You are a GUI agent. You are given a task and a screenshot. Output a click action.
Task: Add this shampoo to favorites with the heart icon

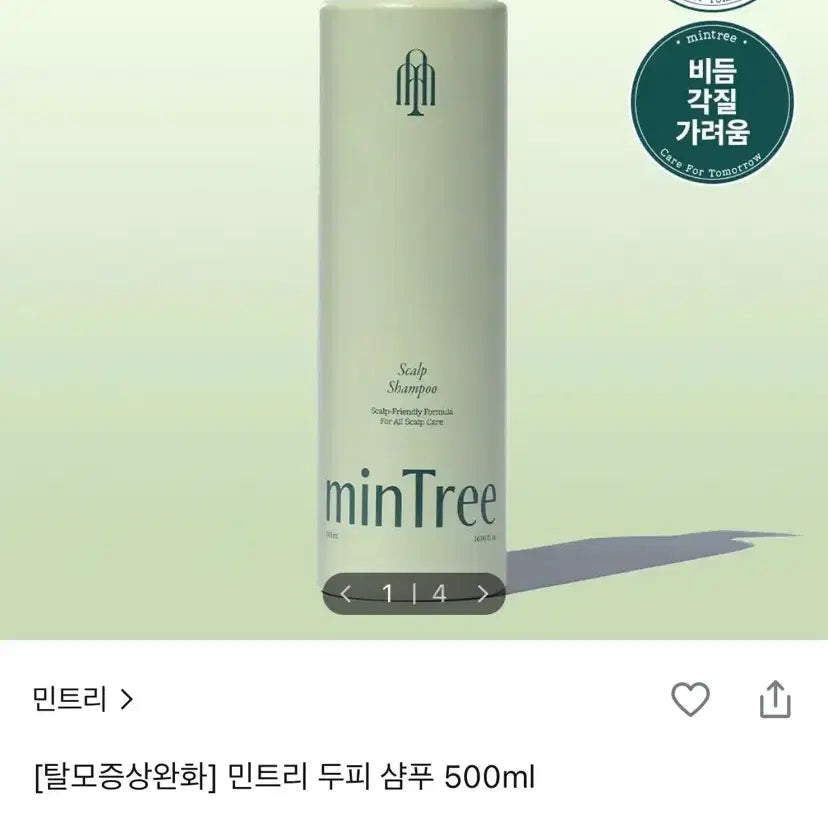pos(690,699)
